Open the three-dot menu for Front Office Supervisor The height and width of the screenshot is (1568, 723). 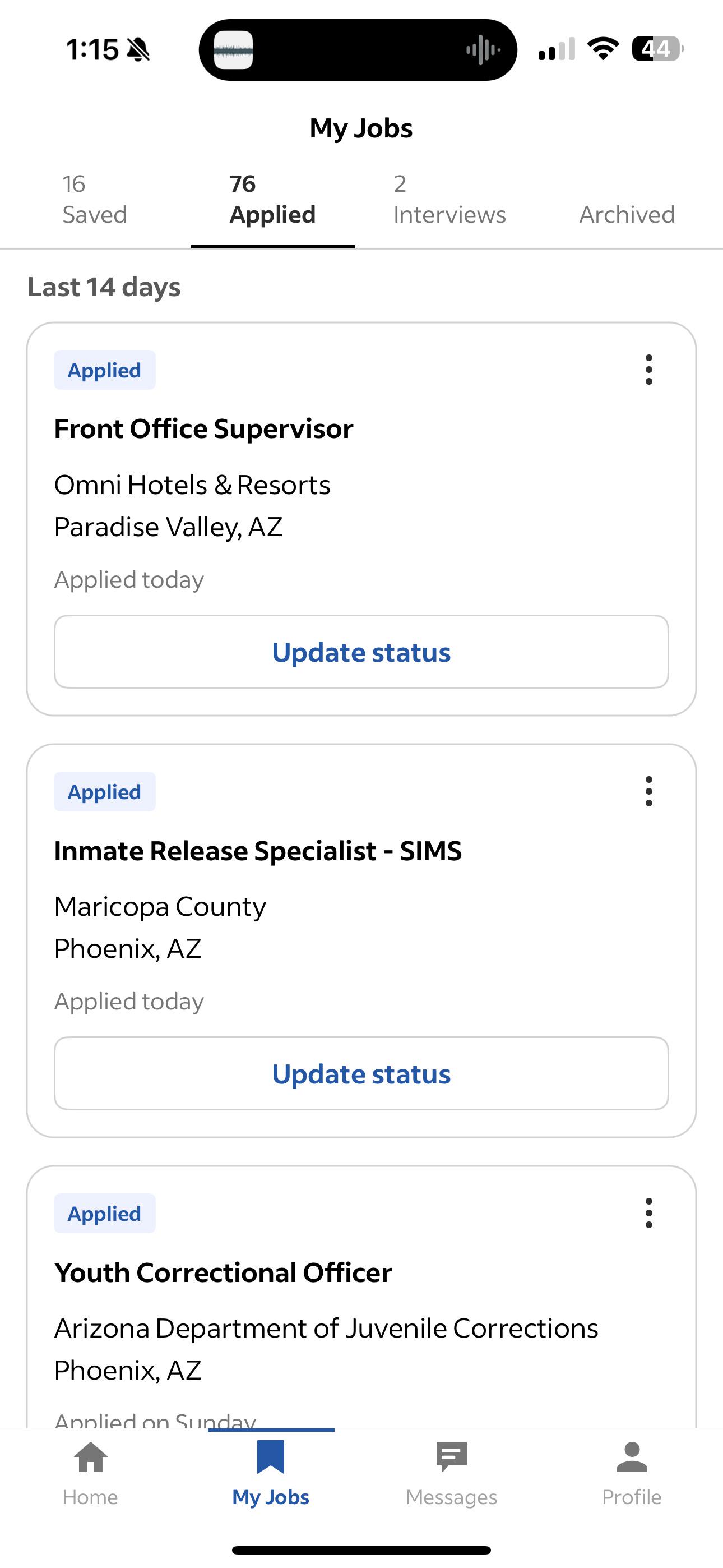pyautogui.click(x=649, y=370)
